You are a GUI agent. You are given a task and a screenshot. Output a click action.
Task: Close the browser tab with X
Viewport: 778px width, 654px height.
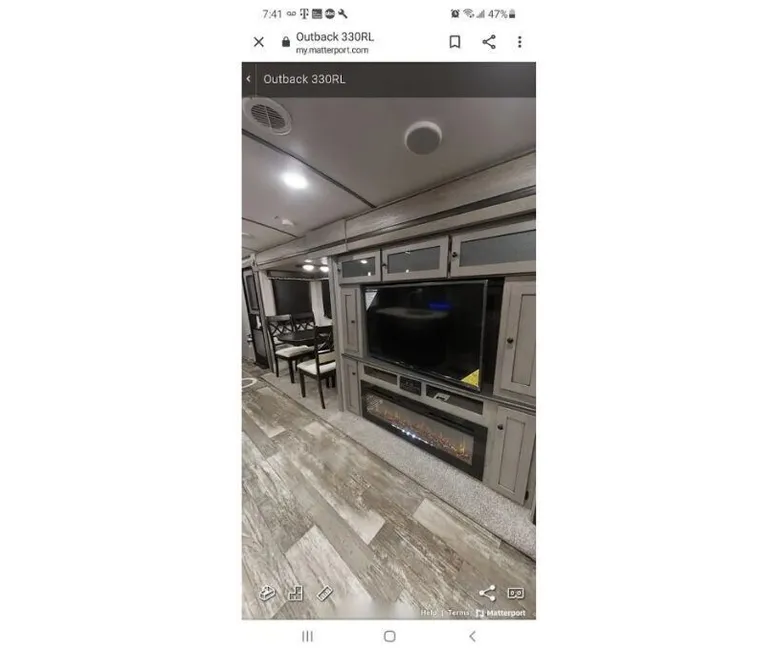259,42
